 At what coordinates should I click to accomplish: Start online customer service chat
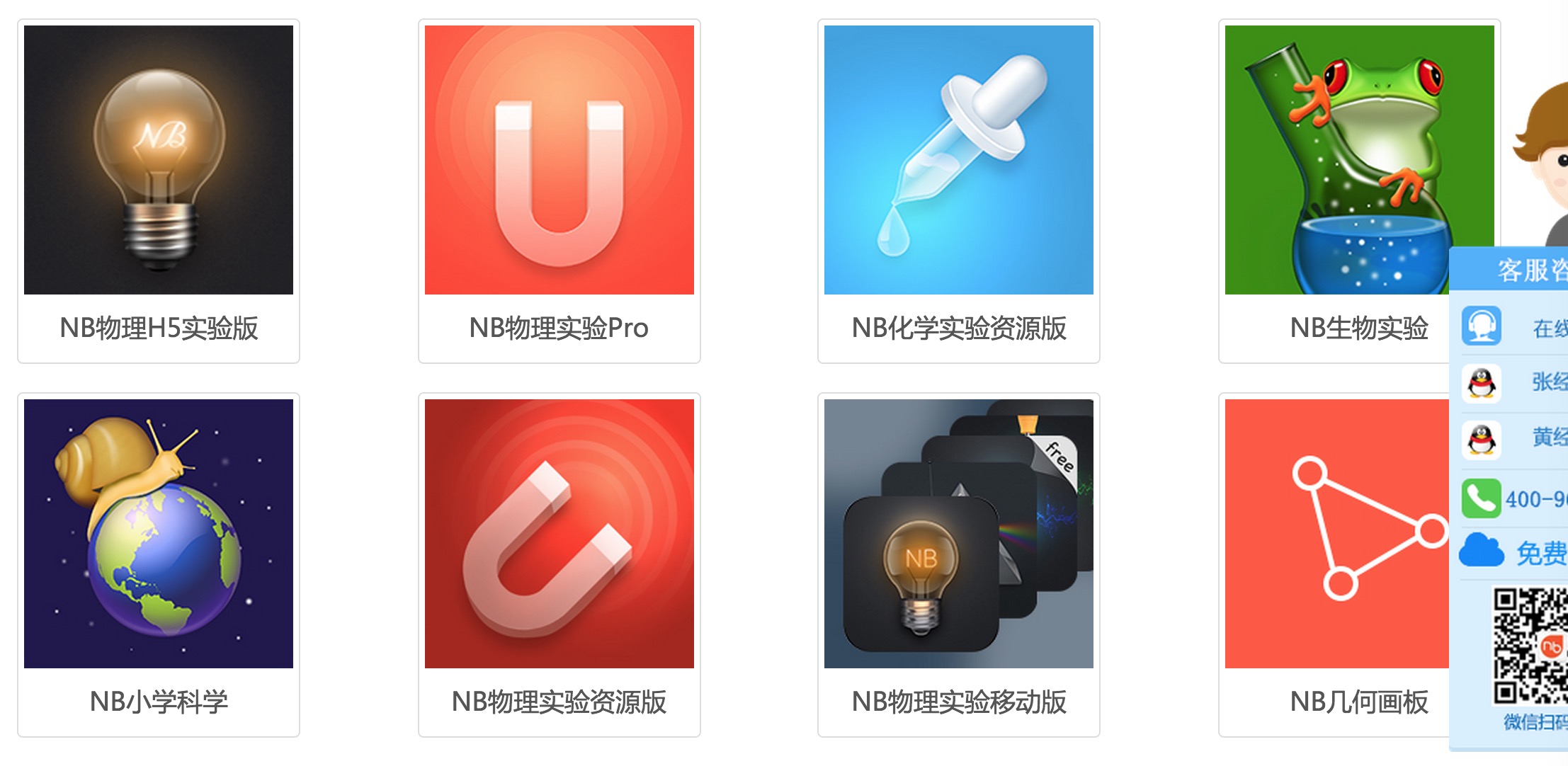(x=1548, y=328)
